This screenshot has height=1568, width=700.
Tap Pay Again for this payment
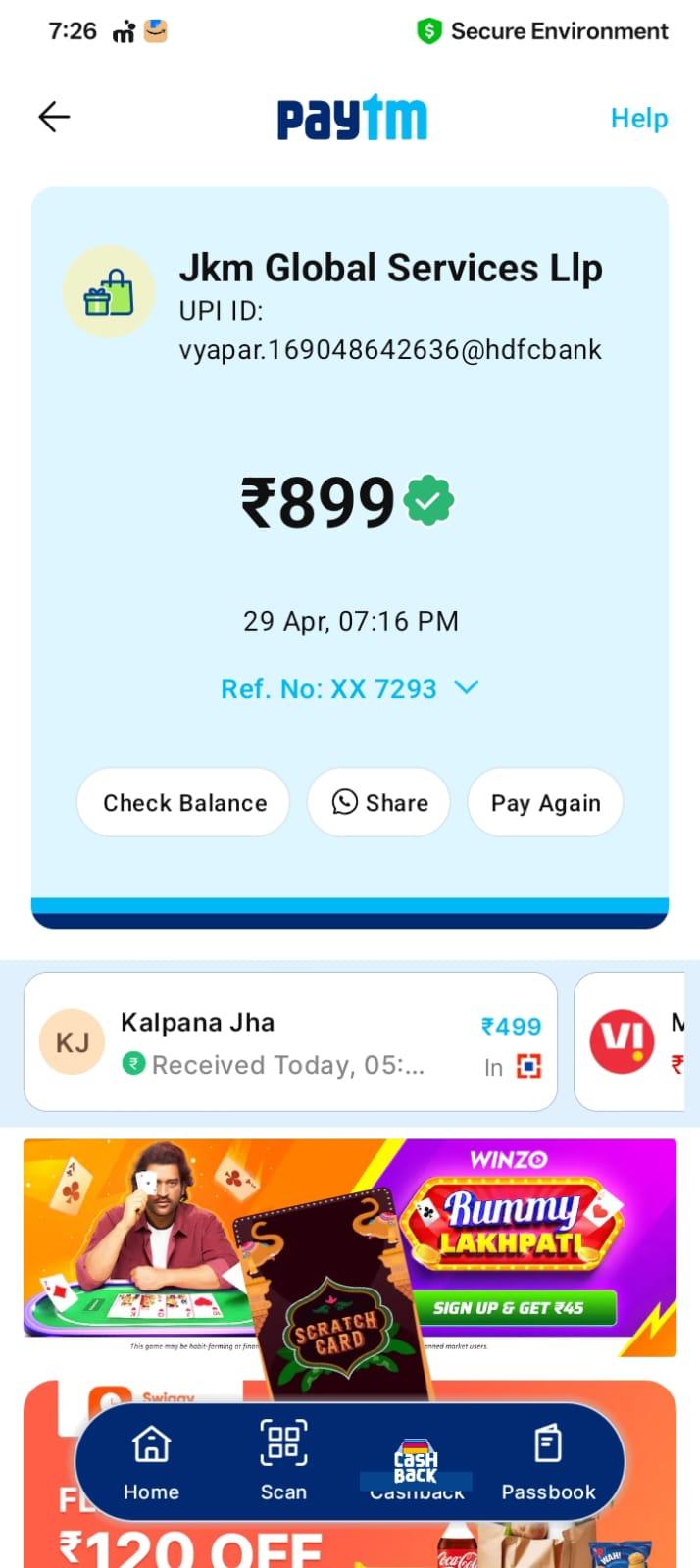(x=545, y=803)
